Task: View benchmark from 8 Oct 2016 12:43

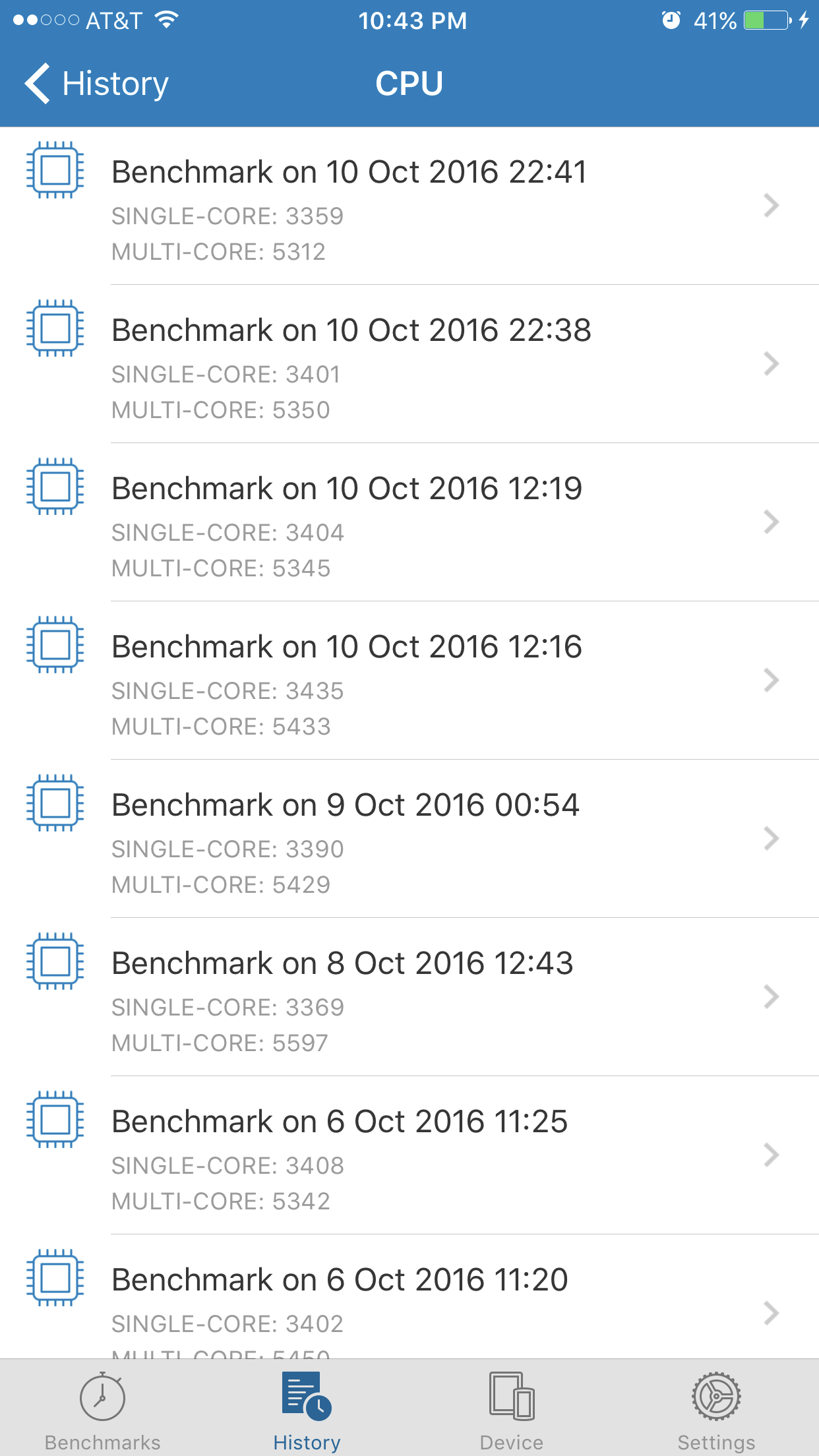Action: point(409,998)
